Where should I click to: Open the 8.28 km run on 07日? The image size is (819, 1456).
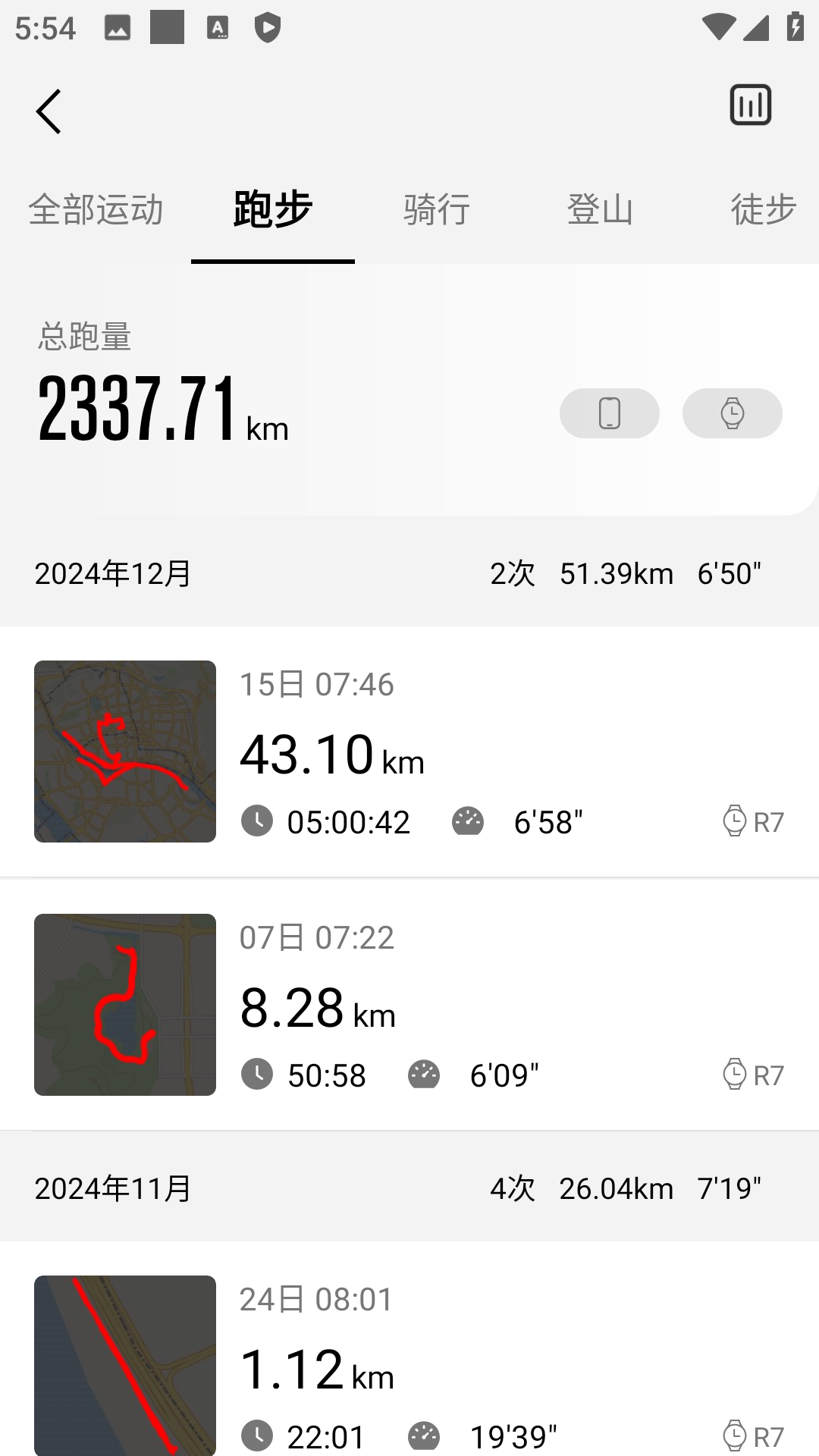point(409,1004)
